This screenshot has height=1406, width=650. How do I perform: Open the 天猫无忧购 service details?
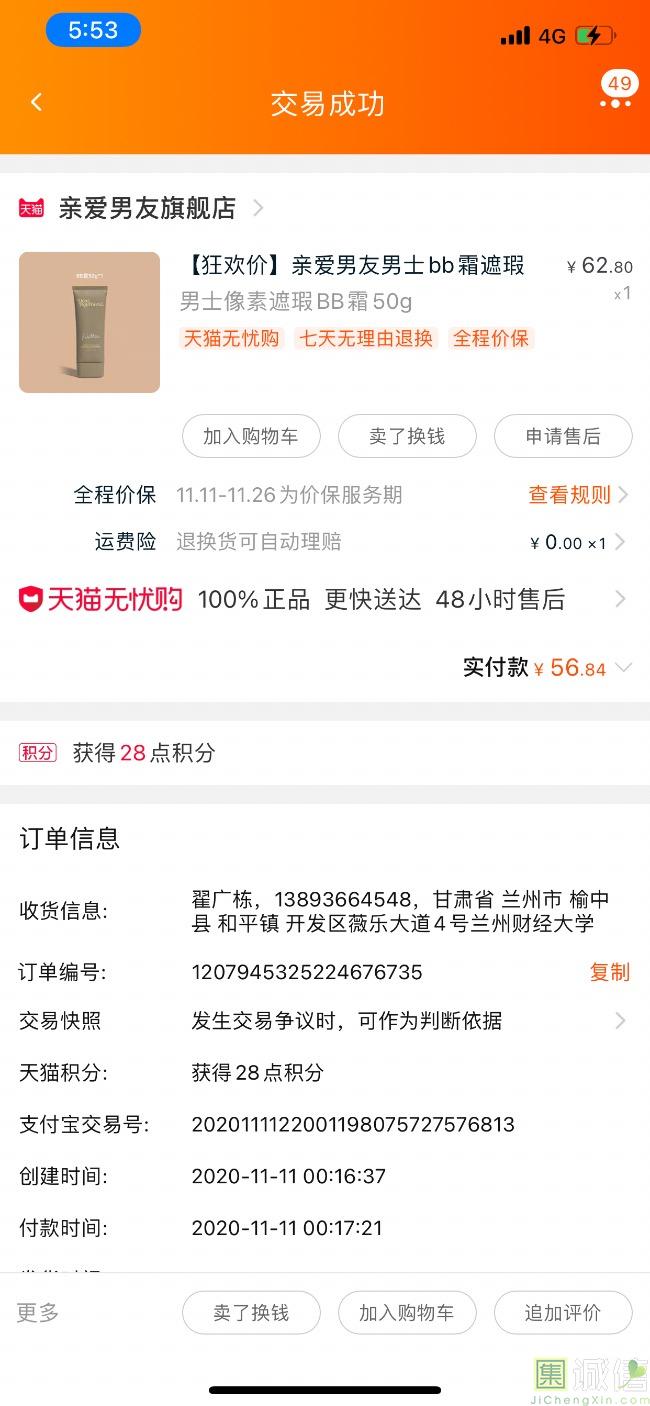click(324, 599)
